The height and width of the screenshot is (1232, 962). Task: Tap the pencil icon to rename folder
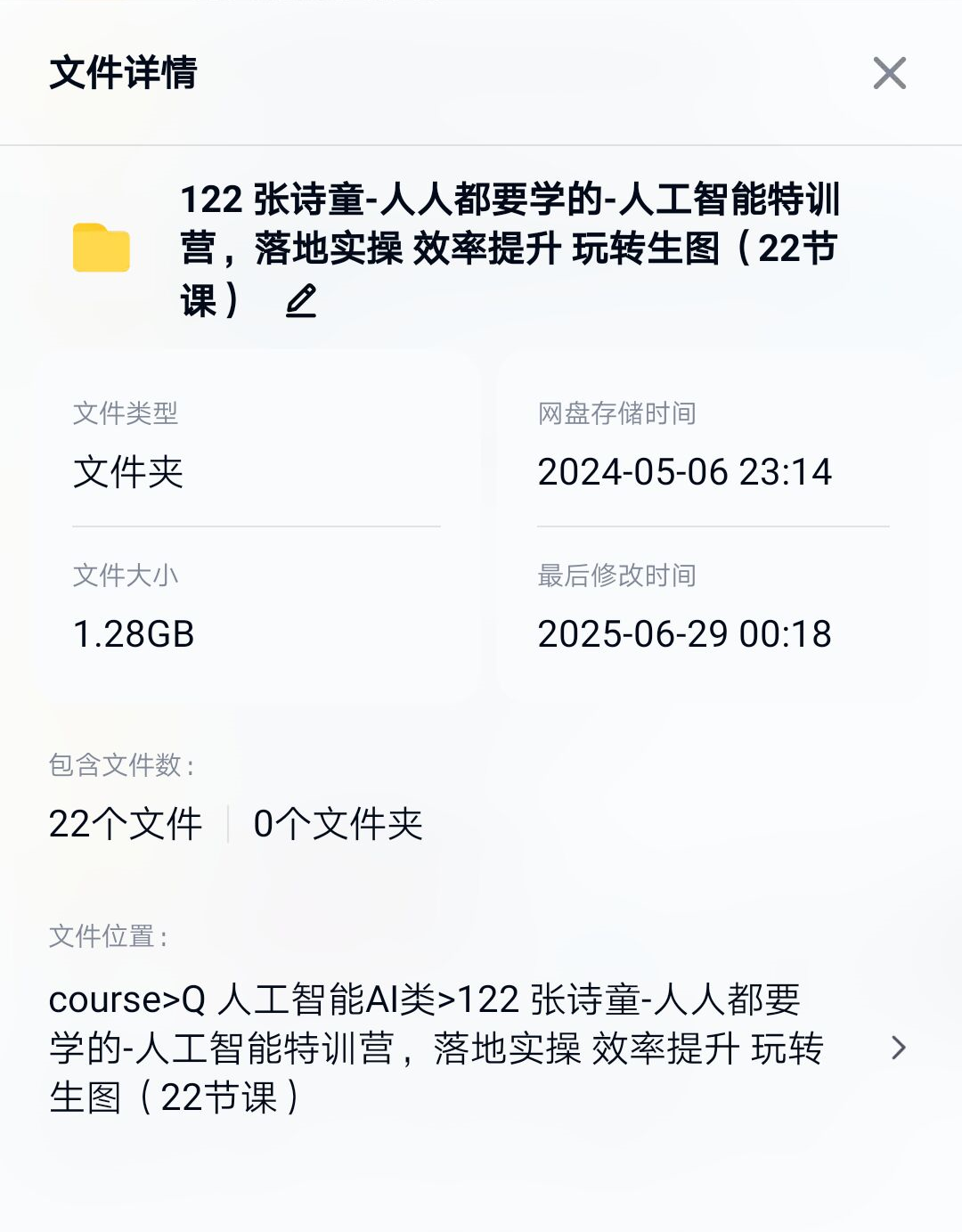[x=301, y=301]
